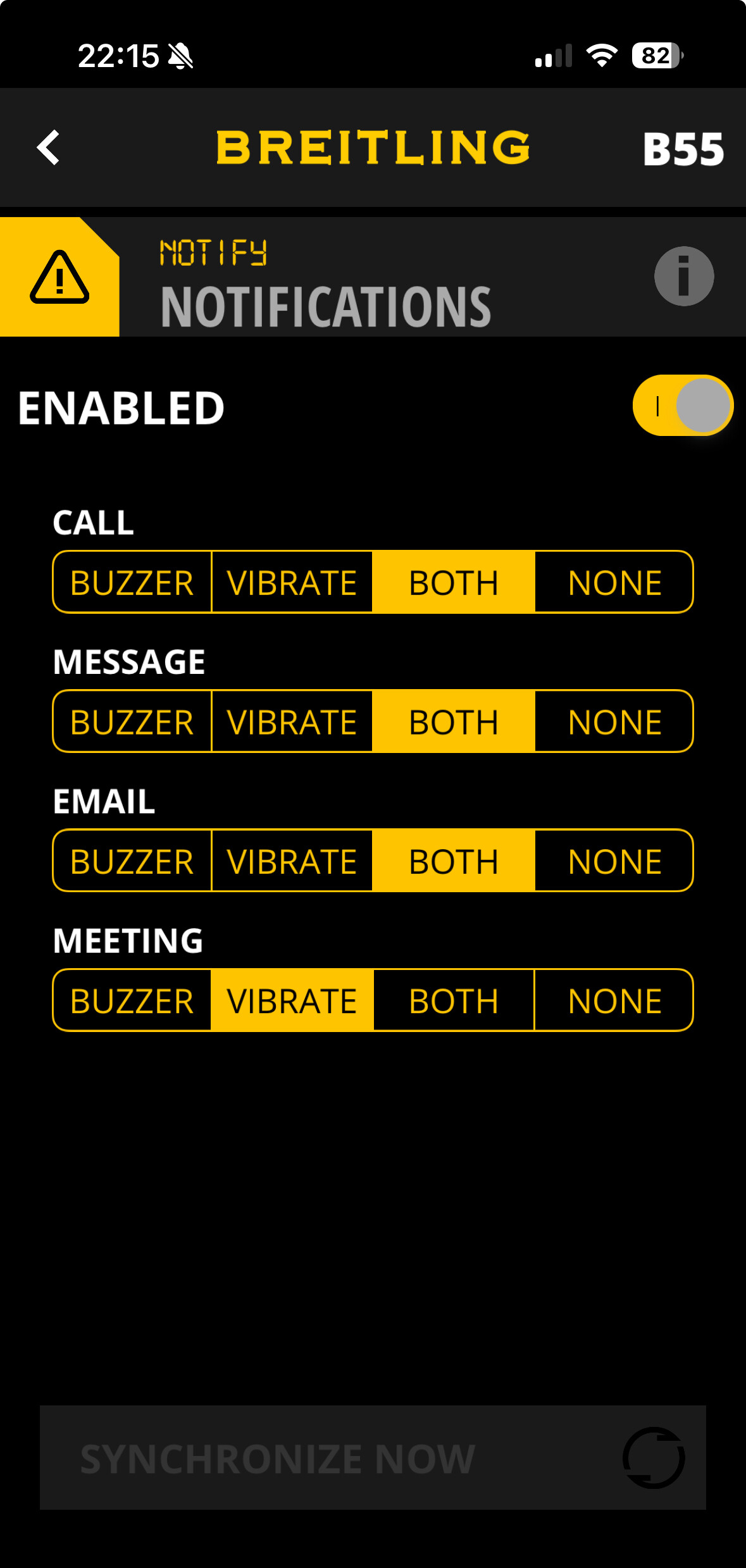Select Both for Message alerts
This screenshot has height=1568, width=746.
point(454,721)
